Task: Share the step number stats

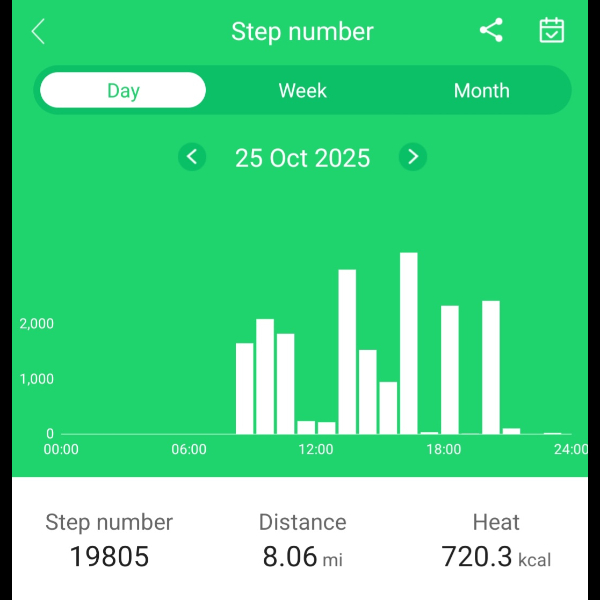Action: click(x=491, y=30)
